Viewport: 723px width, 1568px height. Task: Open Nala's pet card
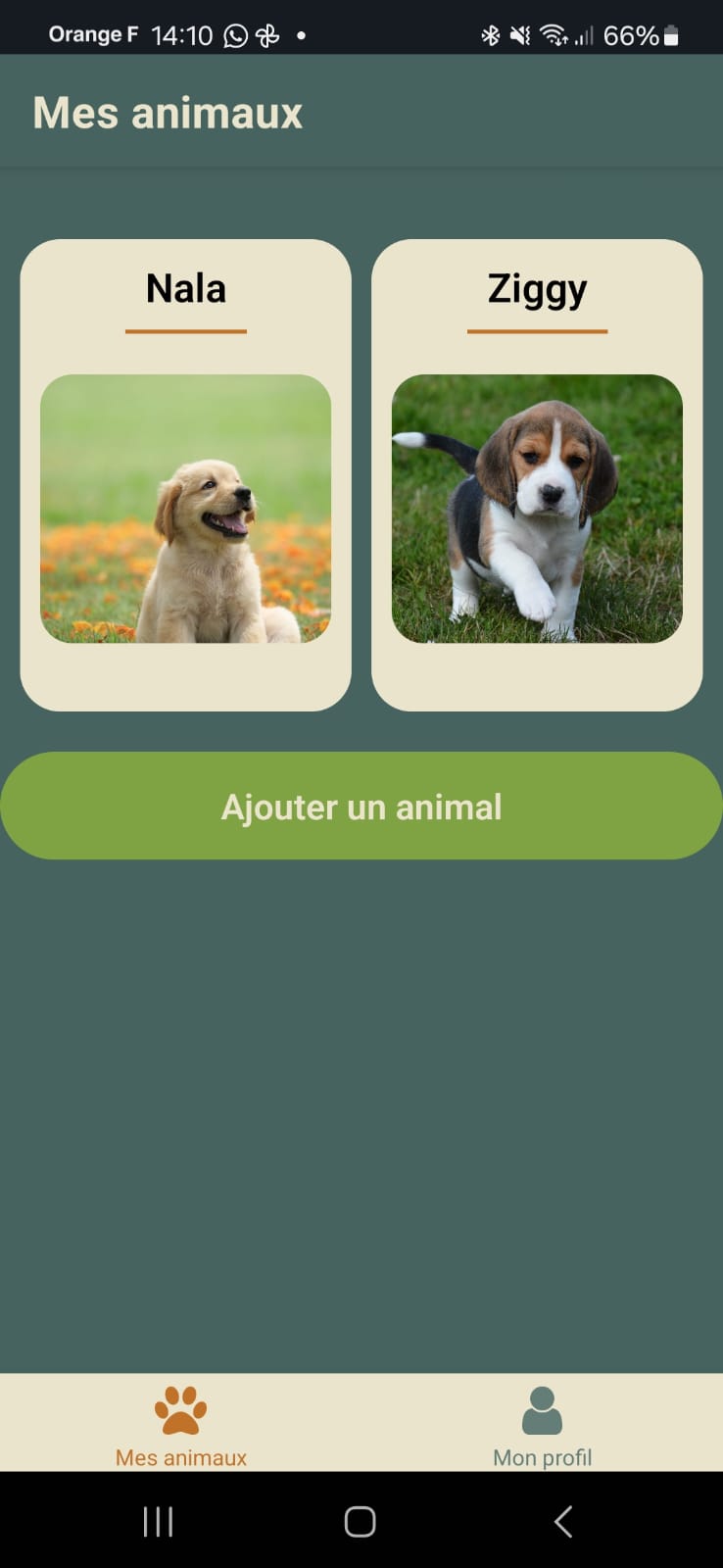coord(185,475)
